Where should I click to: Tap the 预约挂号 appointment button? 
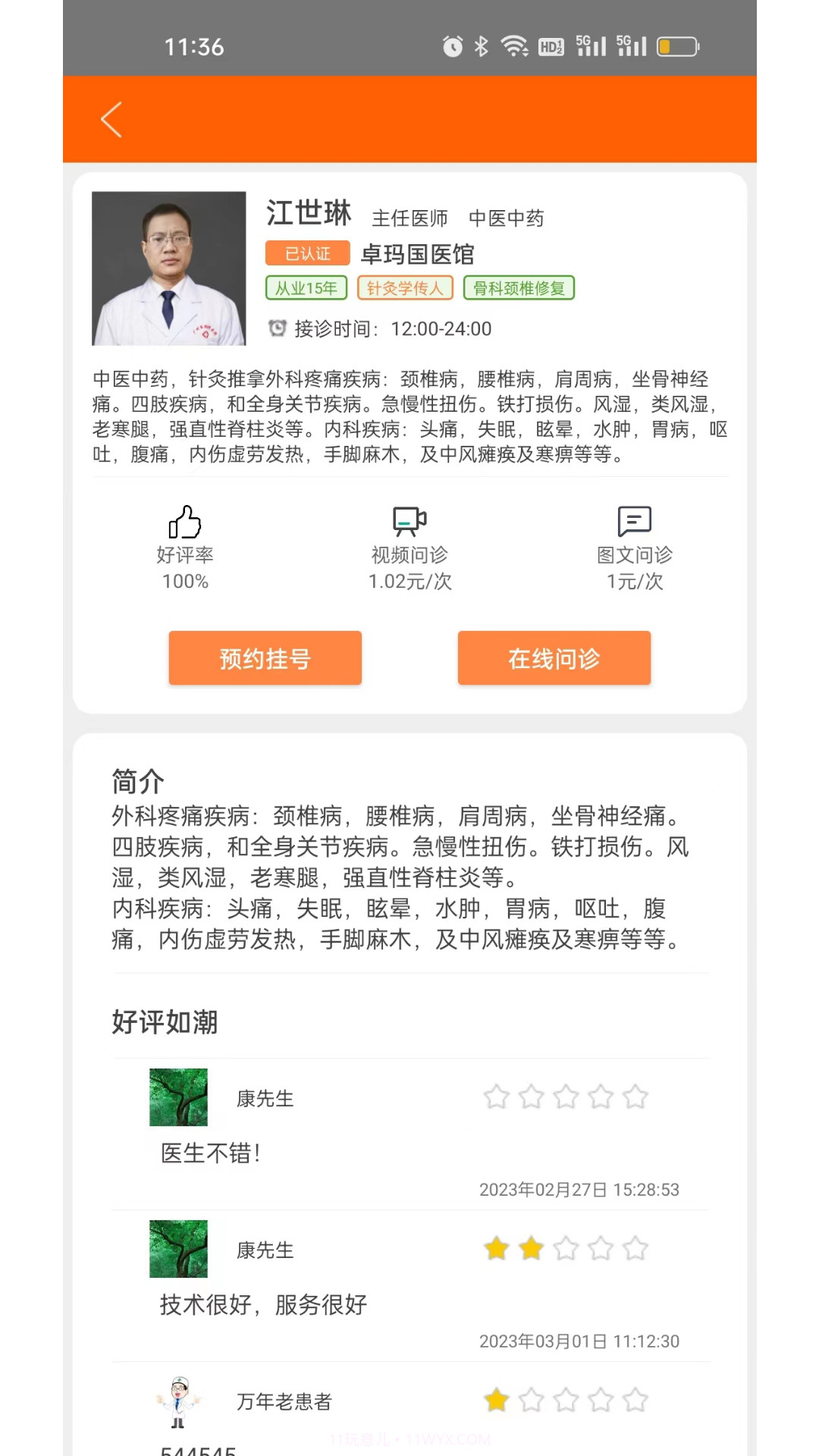264,658
